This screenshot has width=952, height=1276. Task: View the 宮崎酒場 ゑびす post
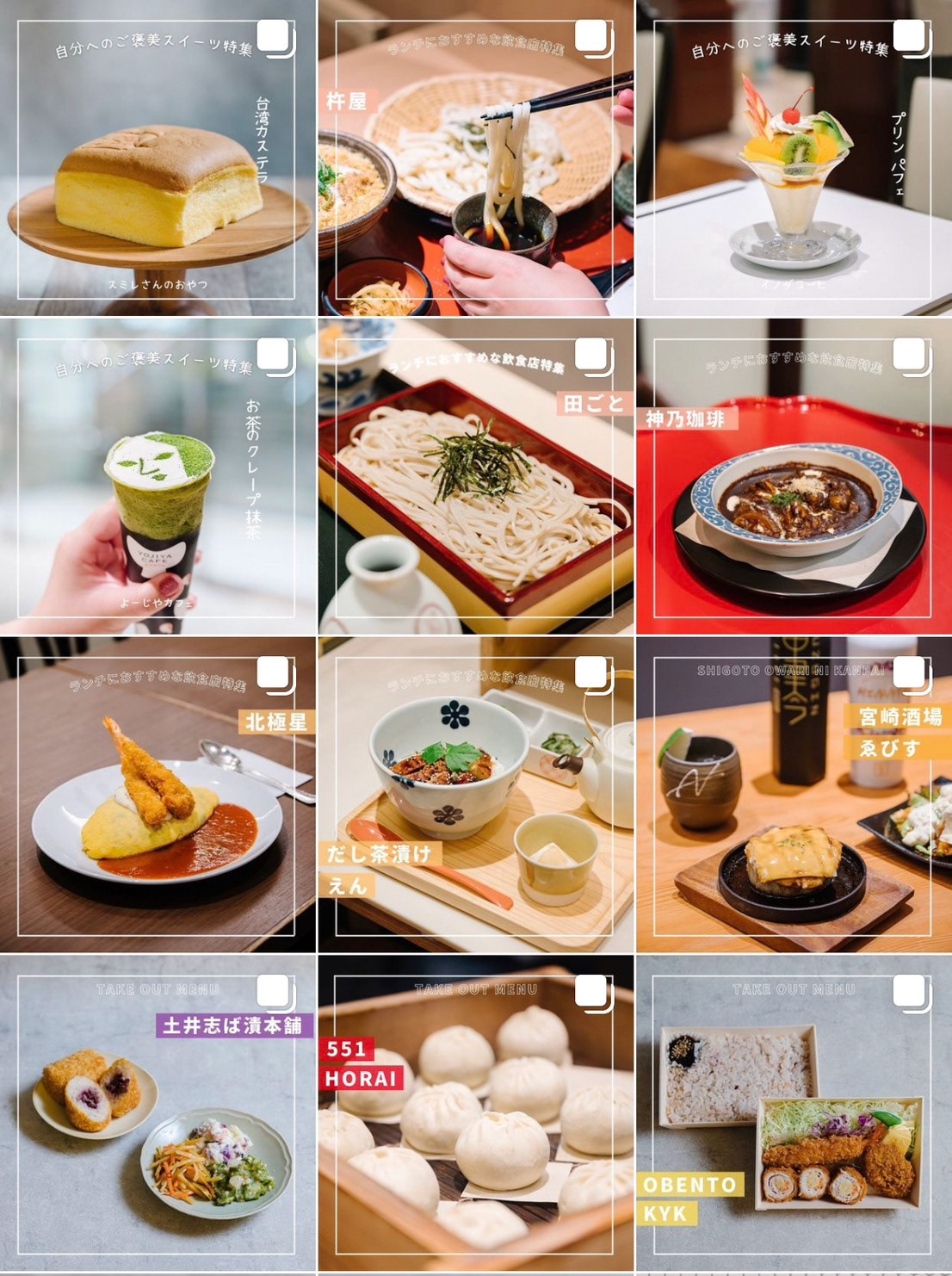coord(794,794)
